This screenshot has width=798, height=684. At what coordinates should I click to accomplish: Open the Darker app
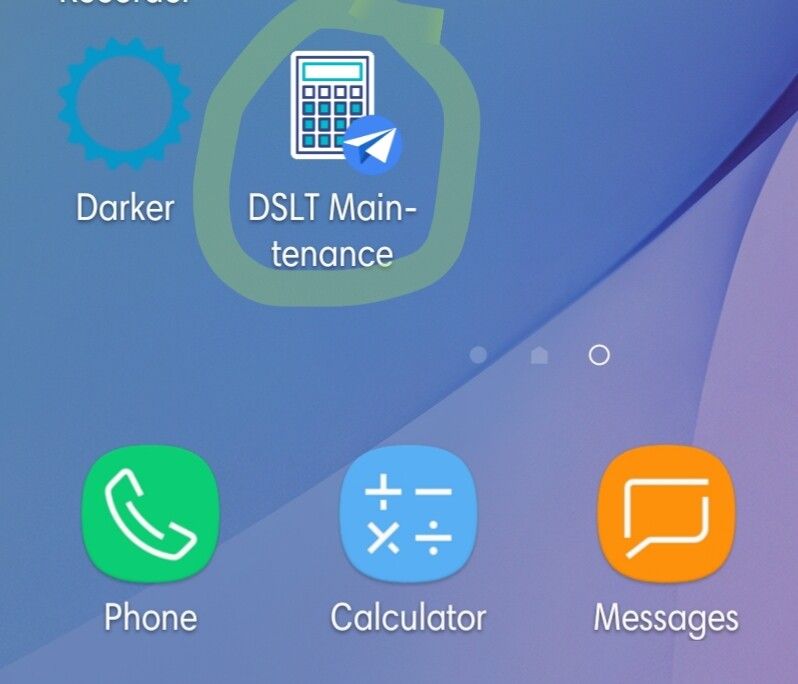[x=124, y=105]
